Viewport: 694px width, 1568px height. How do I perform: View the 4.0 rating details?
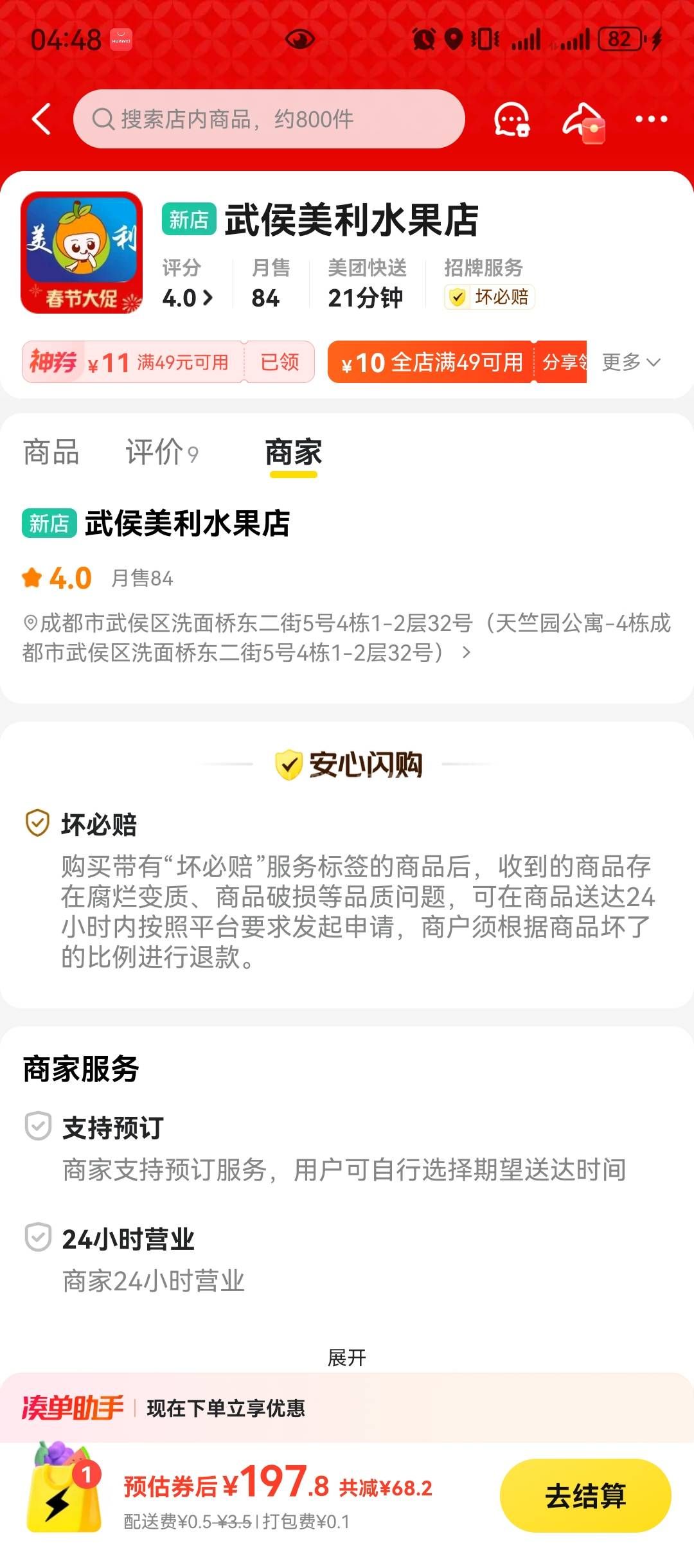click(187, 298)
